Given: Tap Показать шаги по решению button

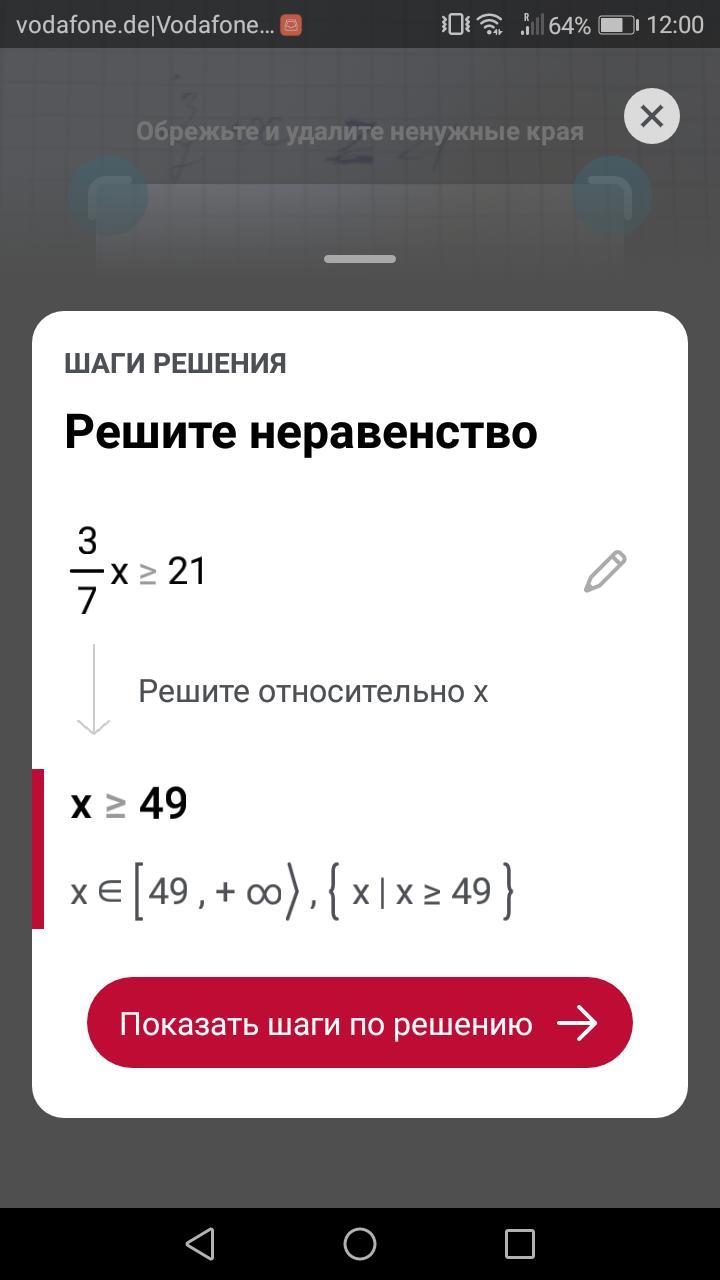Looking at the screenshot, I should point(360,1023).
